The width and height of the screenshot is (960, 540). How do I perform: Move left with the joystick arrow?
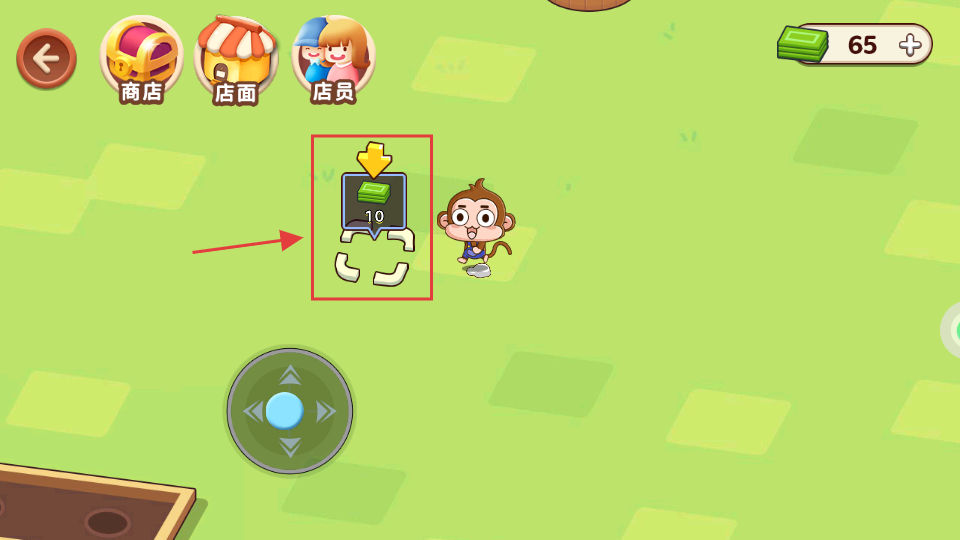coord(254,411)
